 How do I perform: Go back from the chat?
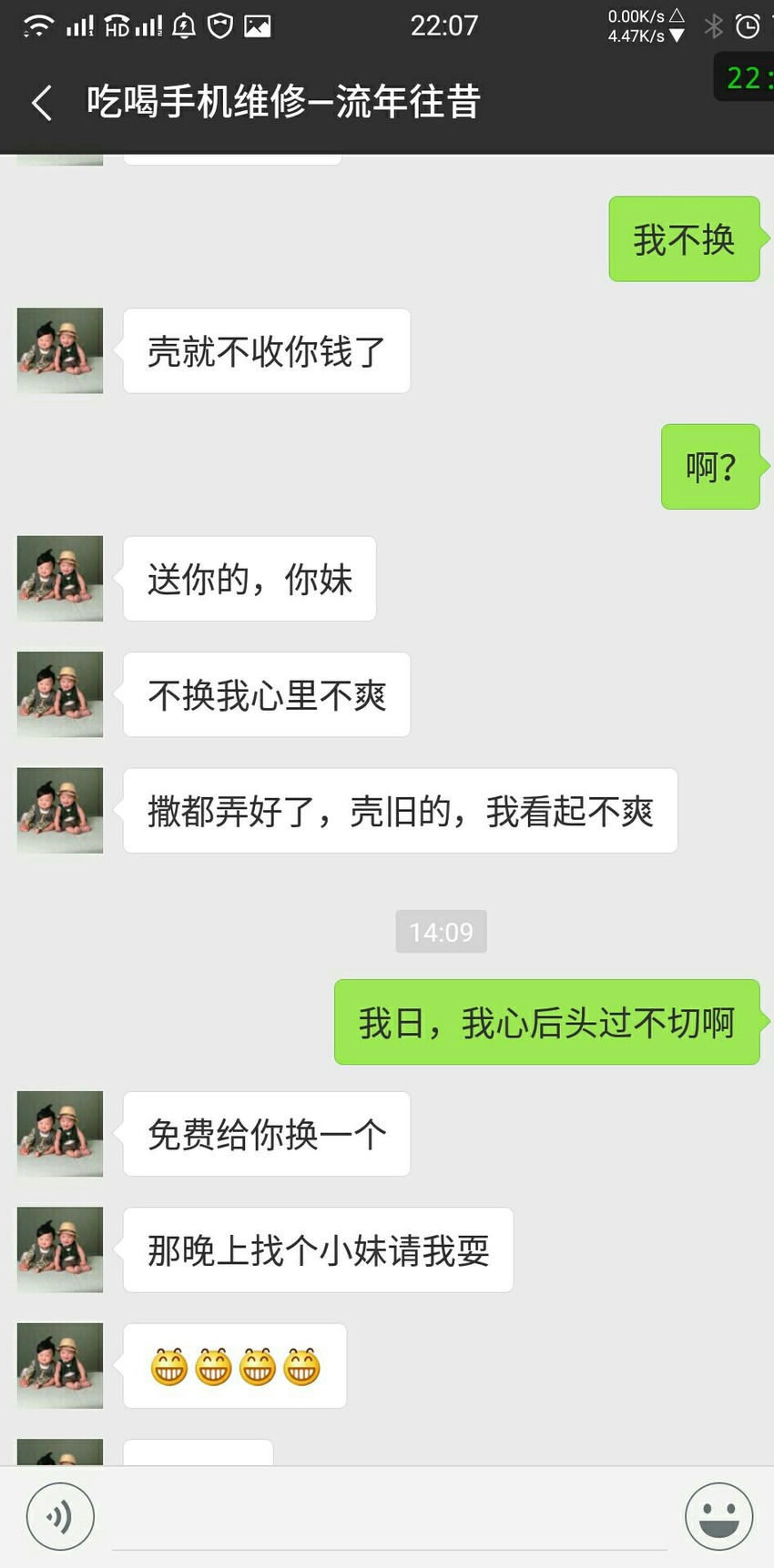[x=42, y=102]
